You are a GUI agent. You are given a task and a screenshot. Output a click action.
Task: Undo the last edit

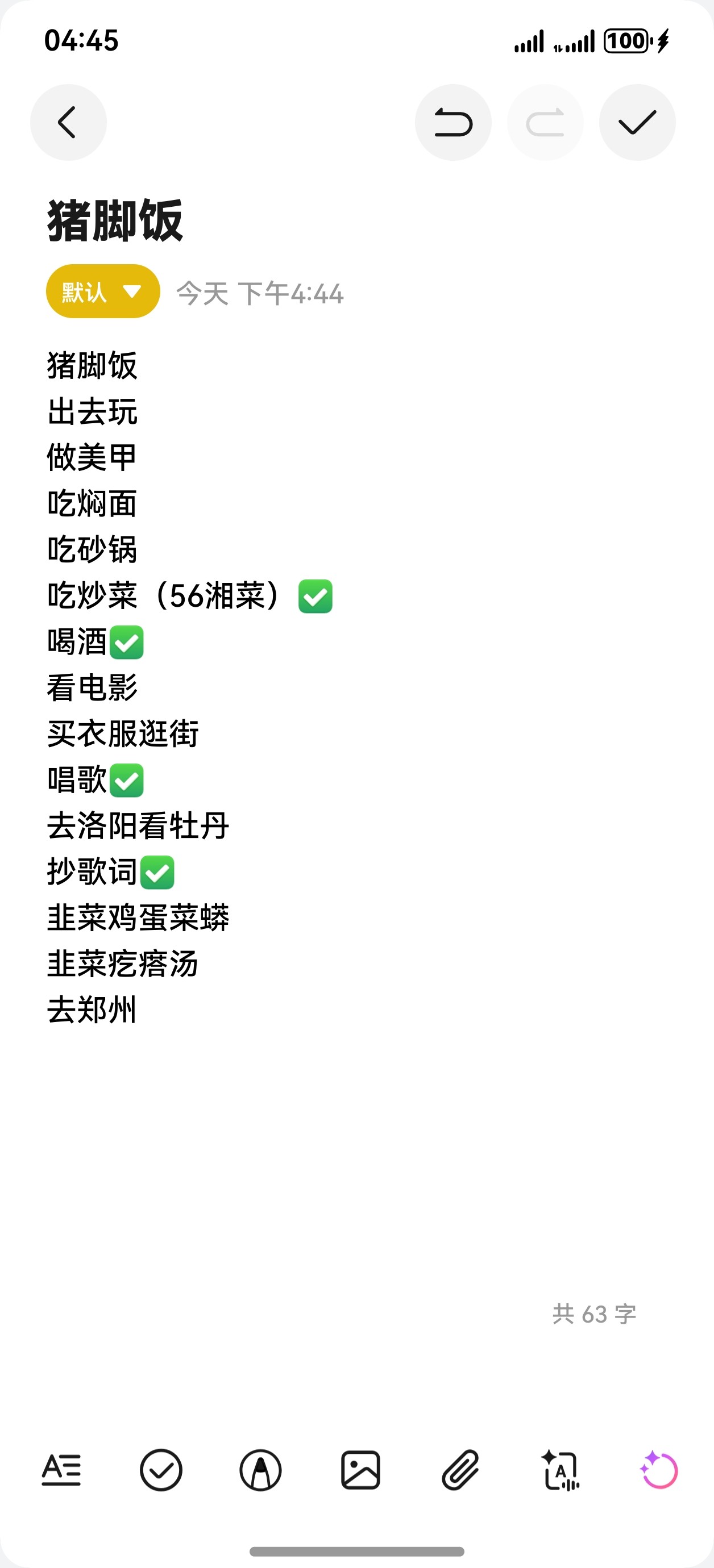[x=453, y=122]
